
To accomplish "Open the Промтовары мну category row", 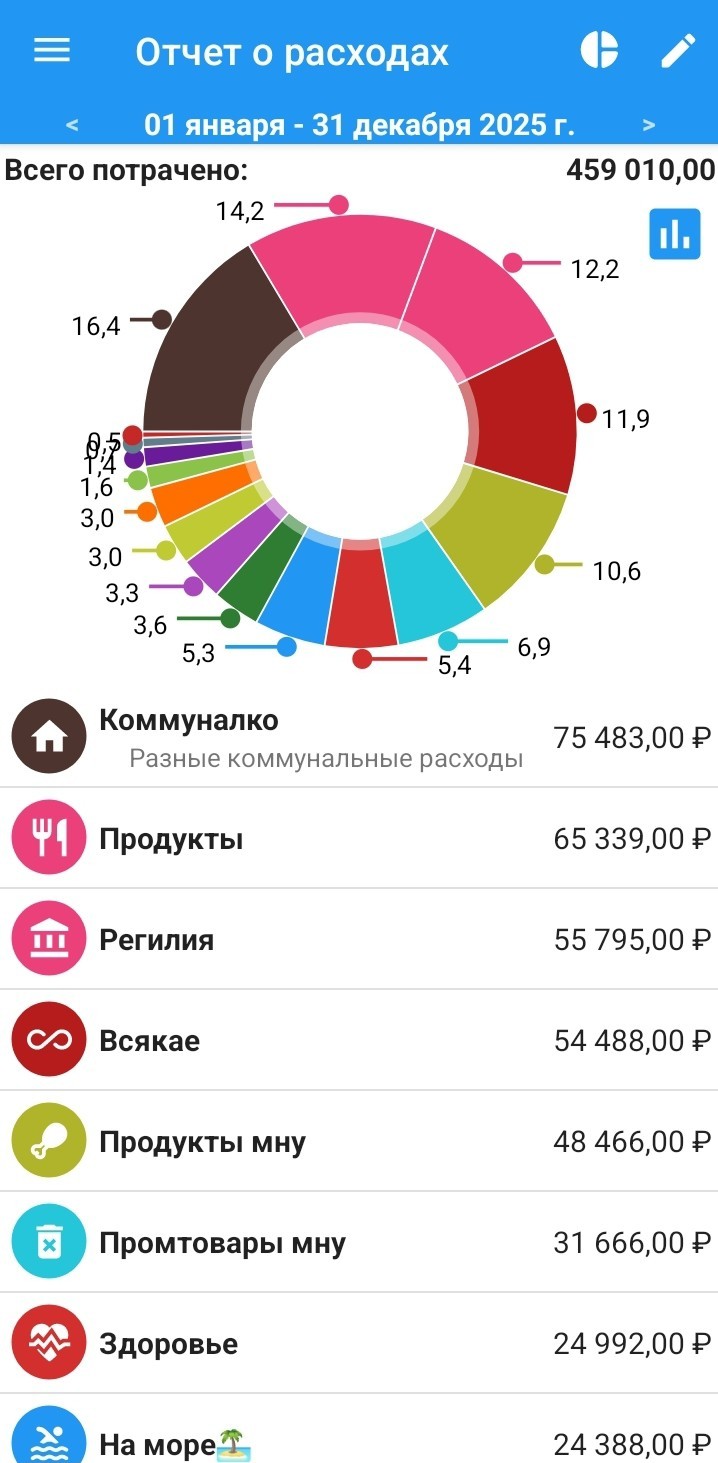I will click(x=359, y=1242).
